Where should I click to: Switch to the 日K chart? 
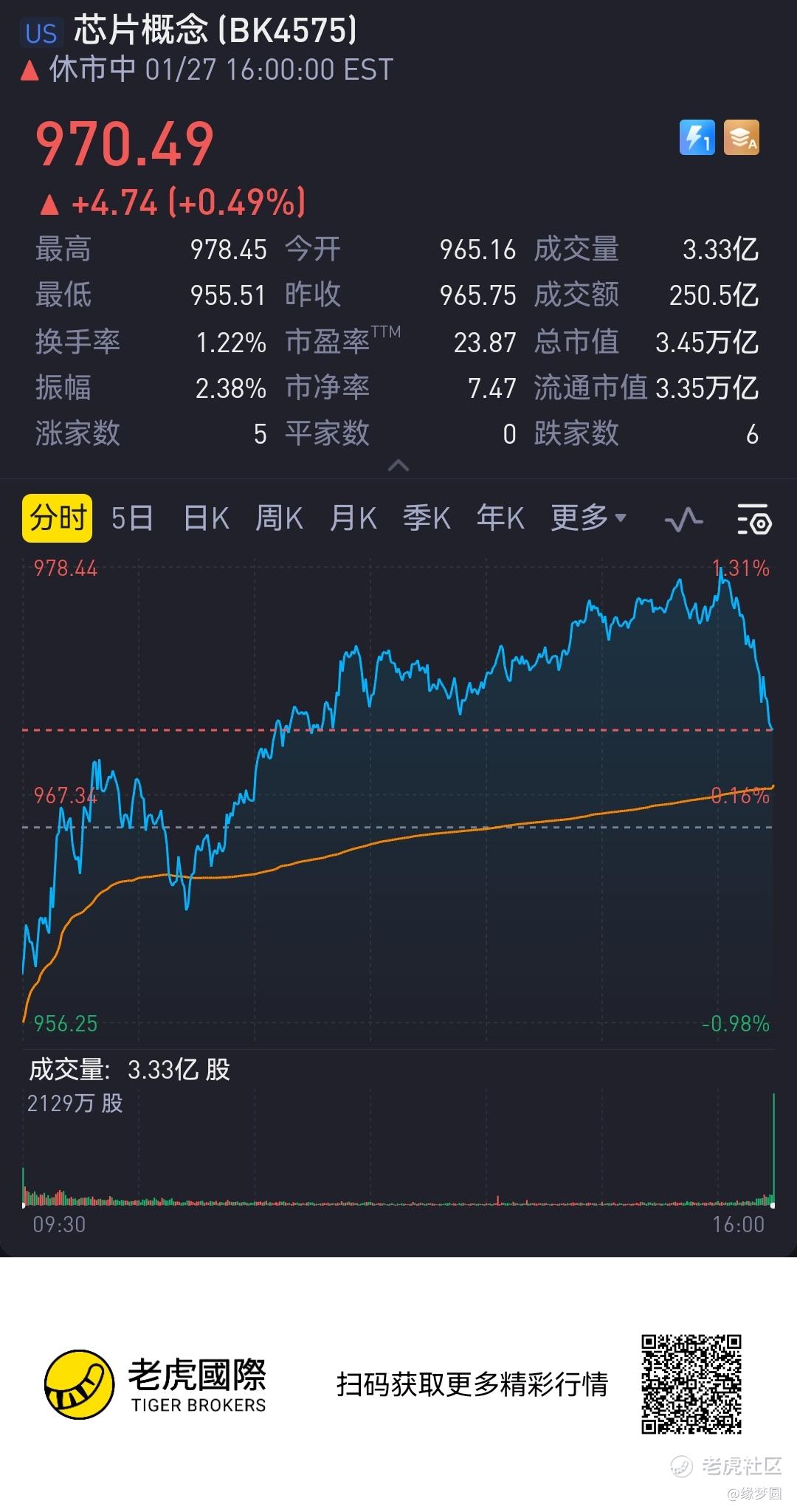click(206, 518)
